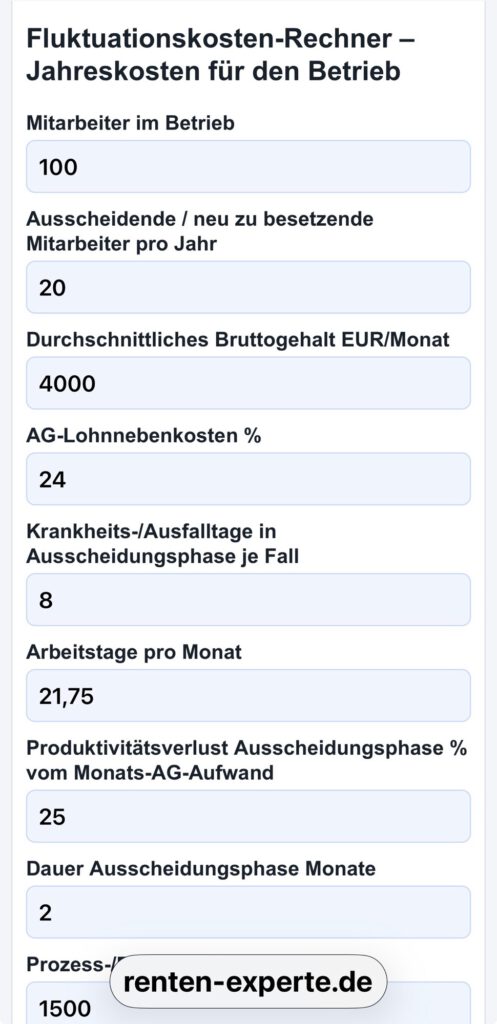The width and height of the screenshot is (497, 1024).
Task: Select the Arbeitstage pro Monat field
Action: 248,696
